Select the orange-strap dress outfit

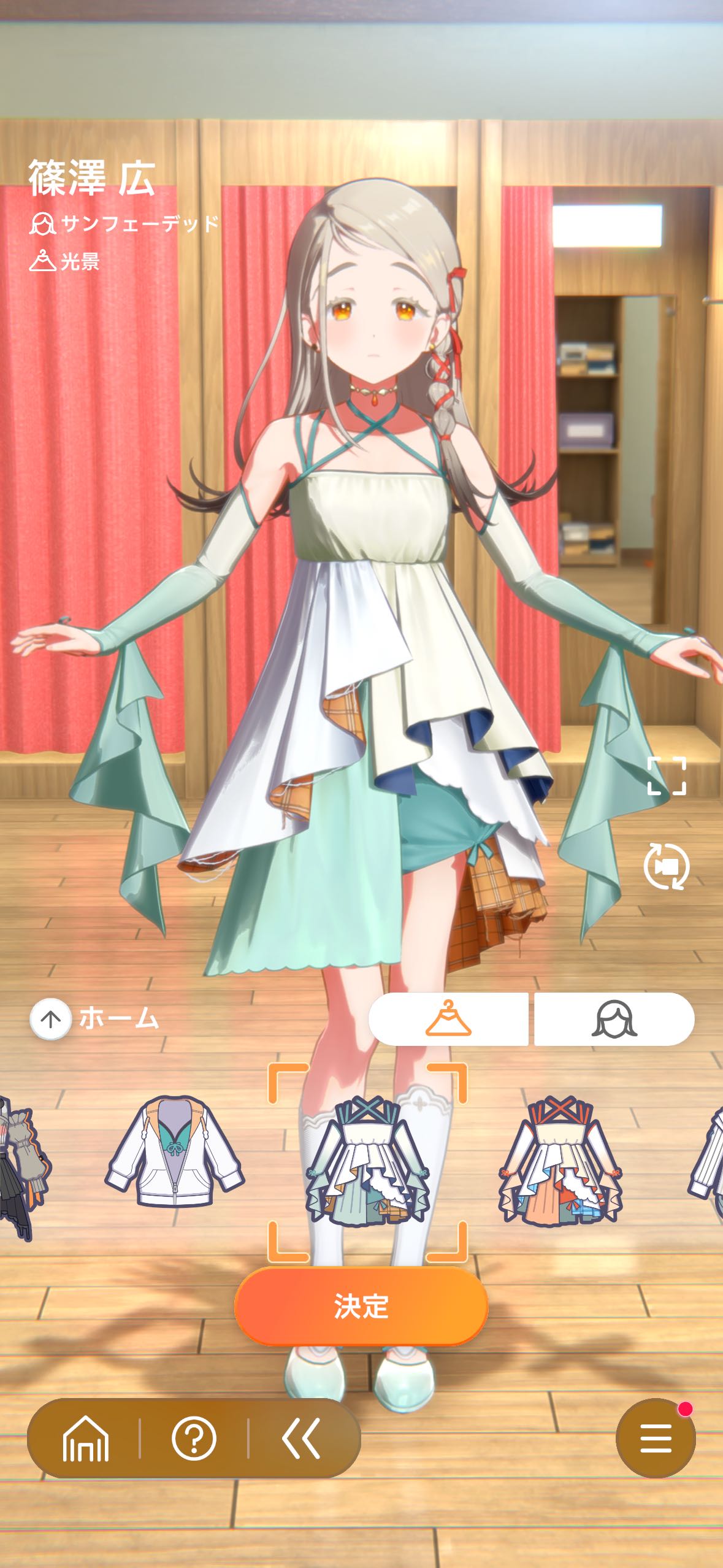[x=560, y=1161]
